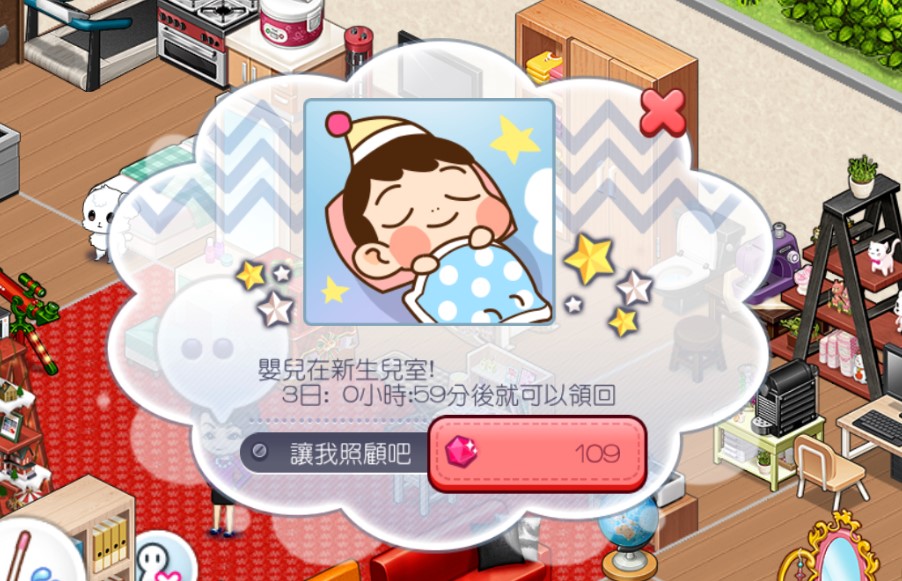Pay 109 gems to care for baby
Image resolution: width=902 pixels, height=581 pixels.
(537, 454)
